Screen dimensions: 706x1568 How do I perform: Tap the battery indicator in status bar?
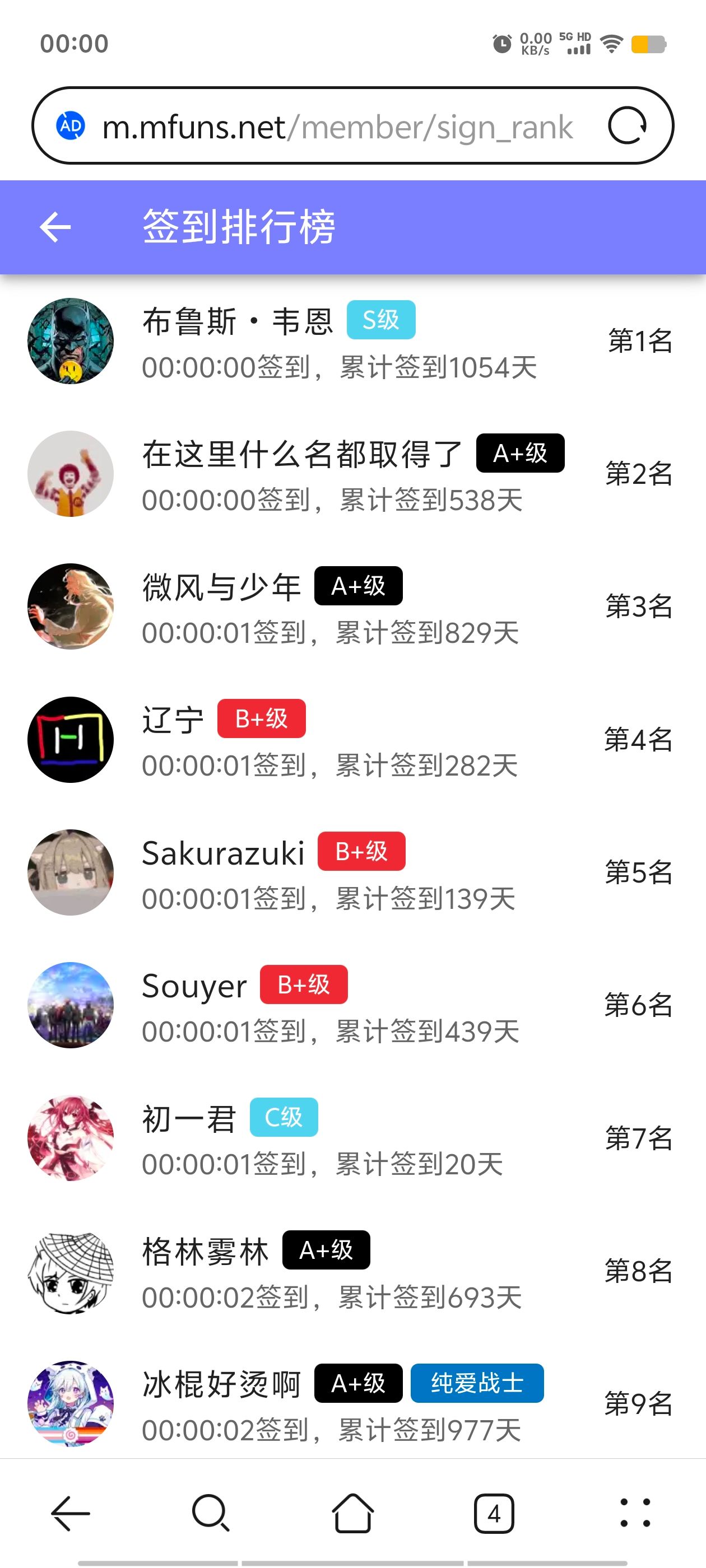coord(649,43)
